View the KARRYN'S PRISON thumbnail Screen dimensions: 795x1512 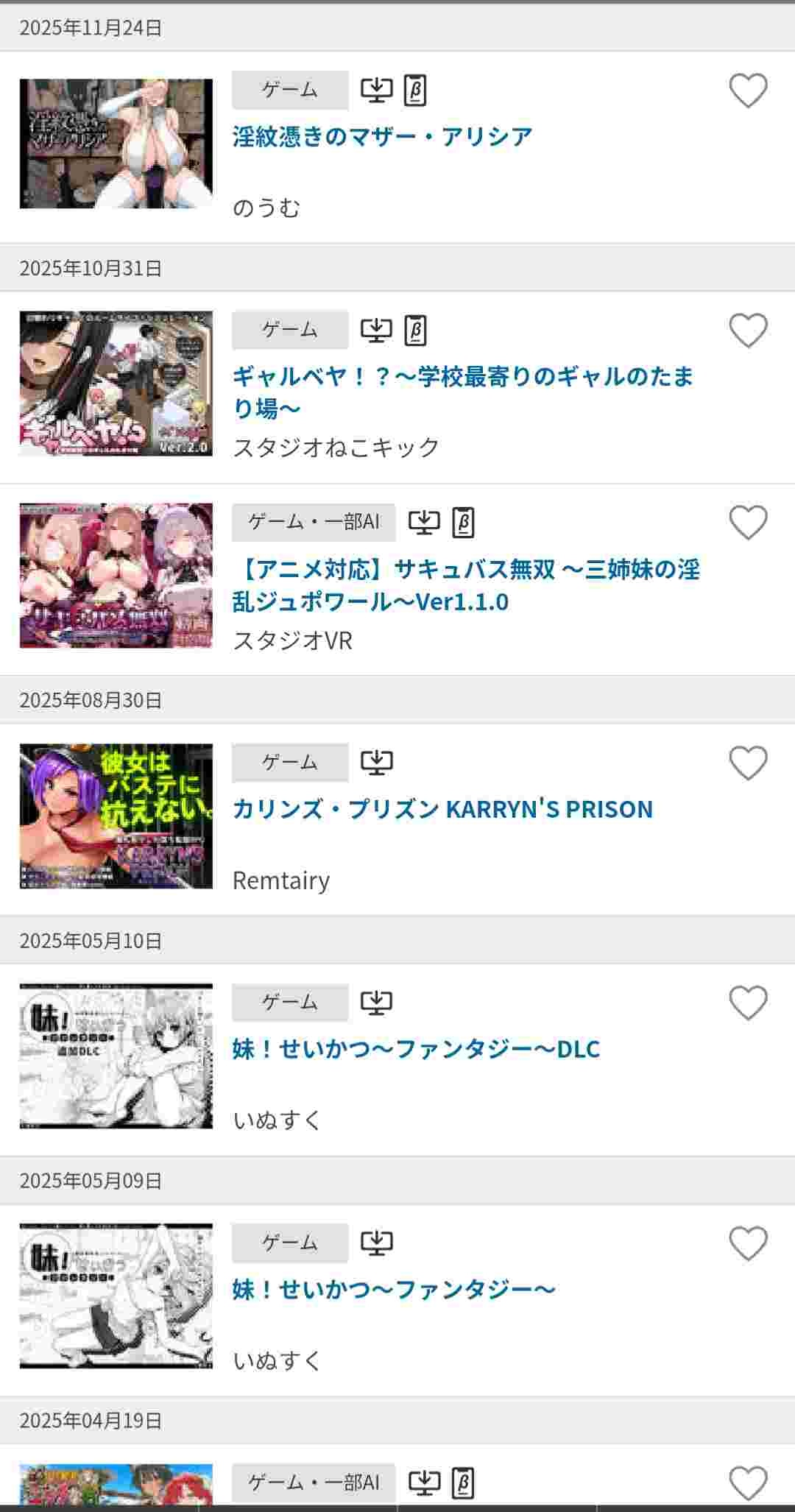point(116,816)
